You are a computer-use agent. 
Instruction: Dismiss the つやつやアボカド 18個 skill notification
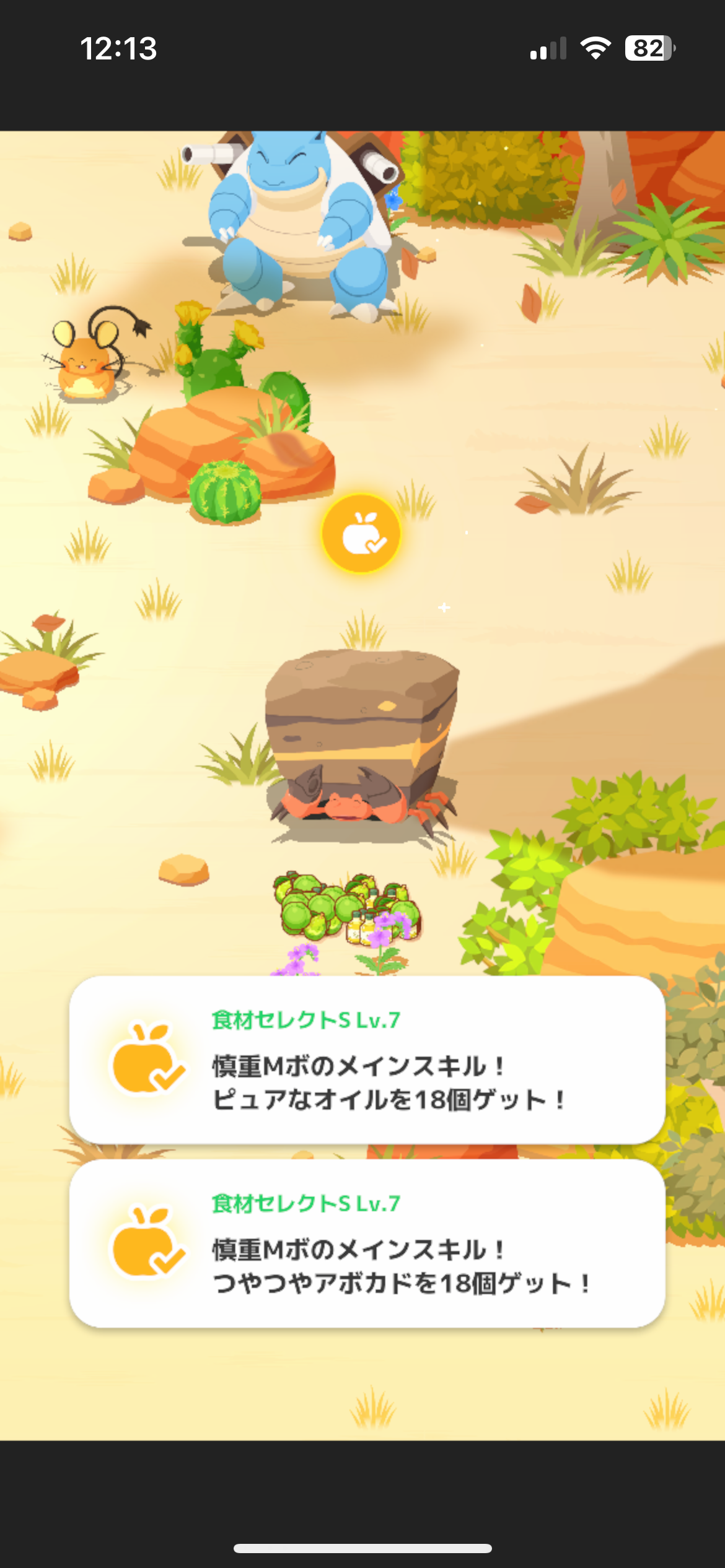click(x=367, y=1243)
